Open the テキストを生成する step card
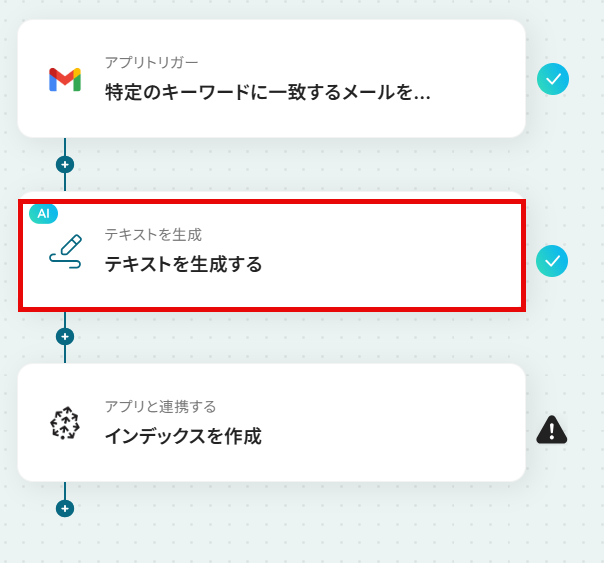The width and height of the screenshot is (604, 563). 270,254
